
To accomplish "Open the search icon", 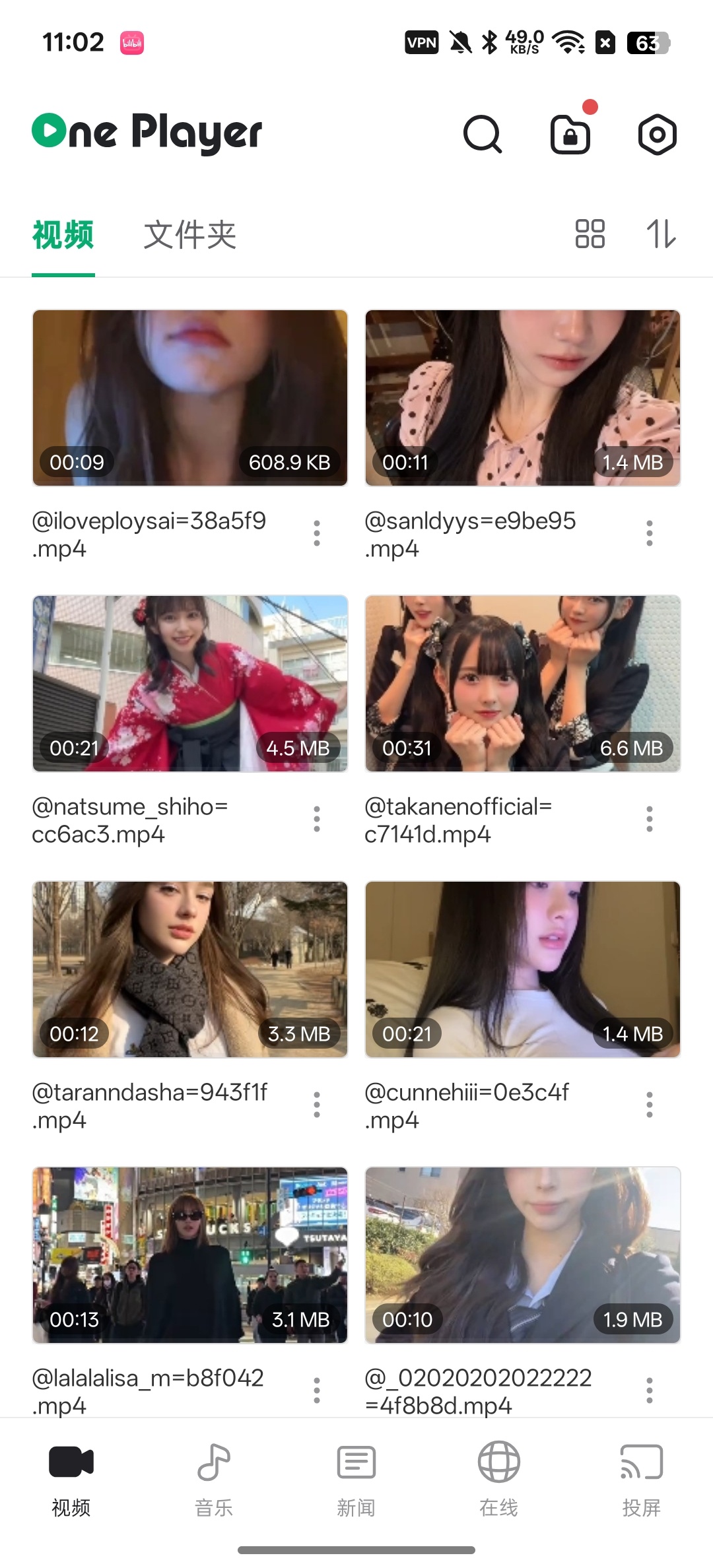I will [x=483, y=135].
